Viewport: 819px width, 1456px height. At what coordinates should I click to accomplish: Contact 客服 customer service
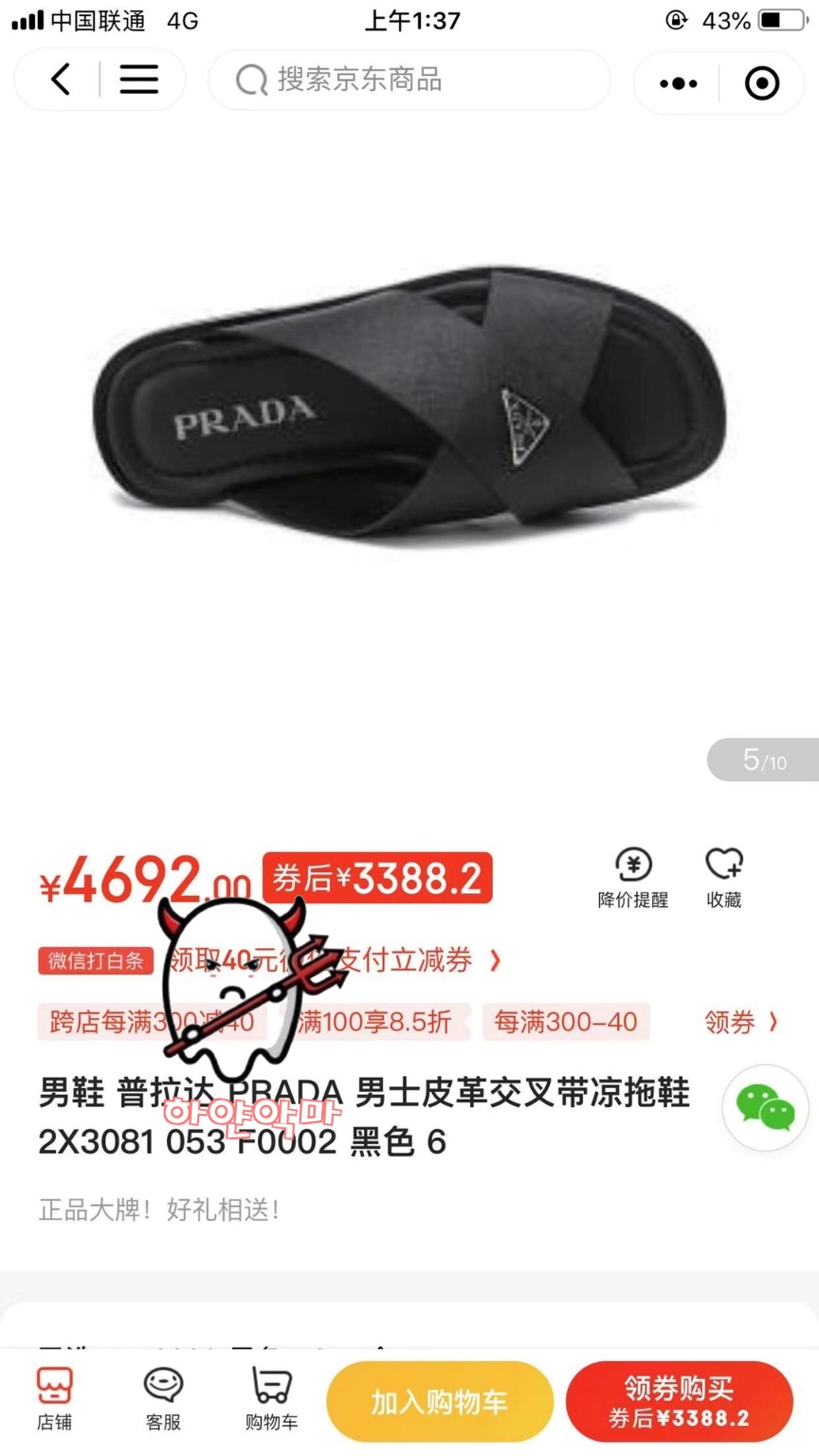(x=162, y=1397)
